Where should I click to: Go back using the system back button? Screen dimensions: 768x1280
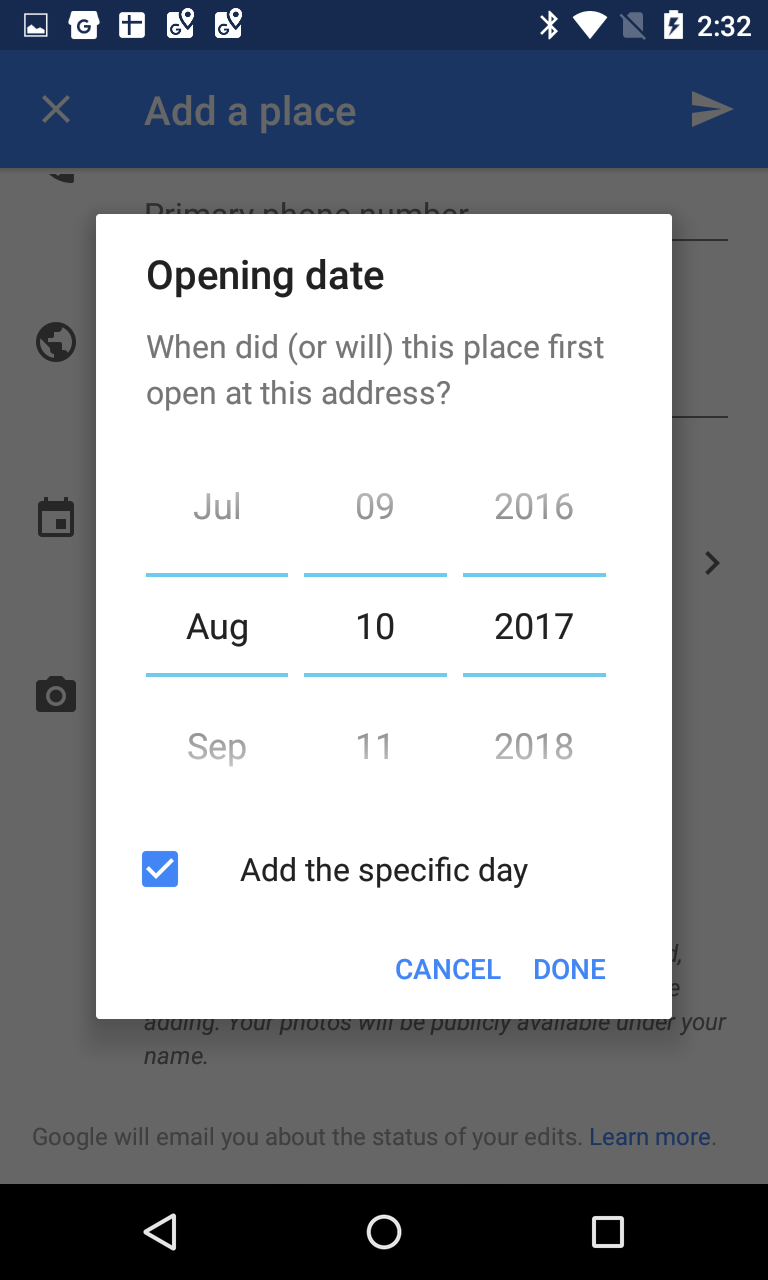click(160, 1232)
